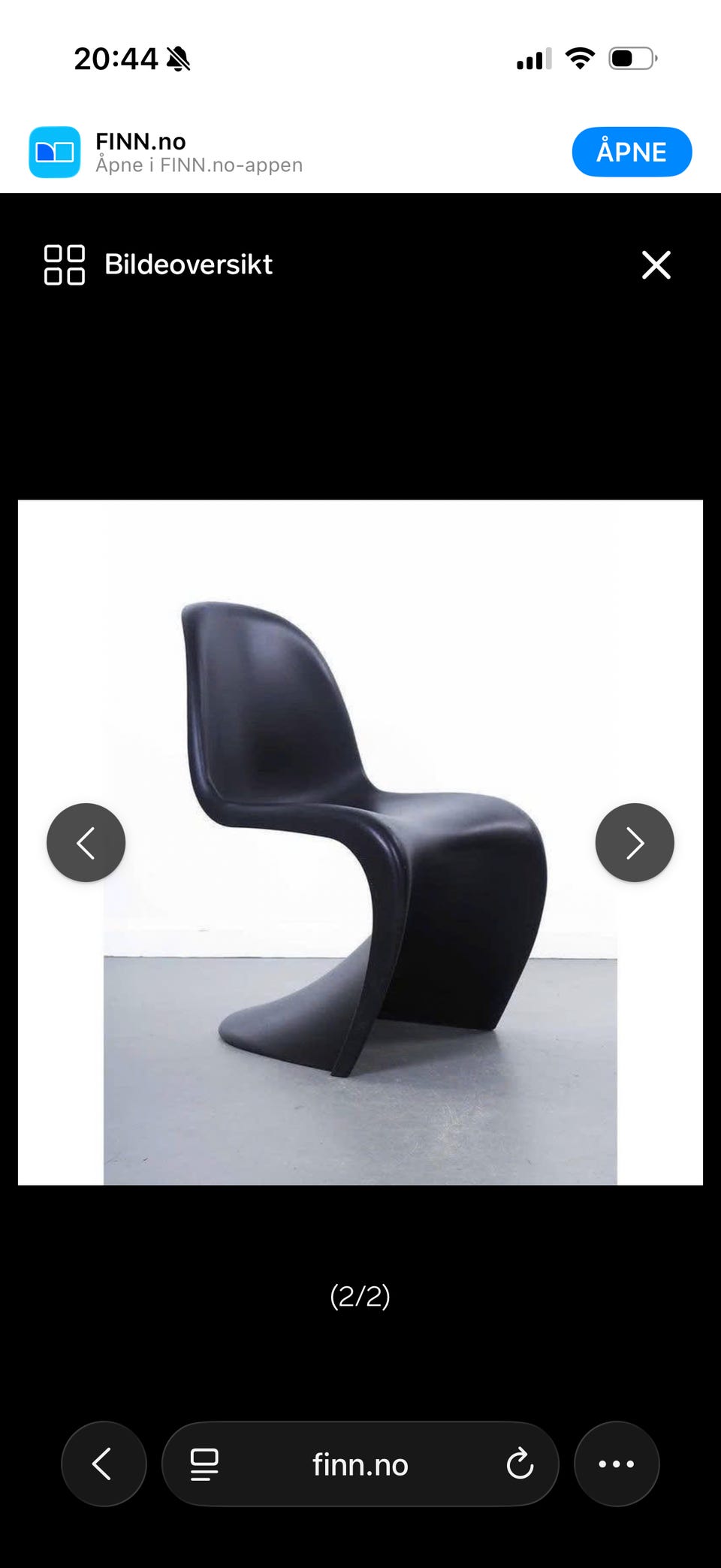Open the browser's more options menu
721x1568 pixels.
pos(617,1464)
